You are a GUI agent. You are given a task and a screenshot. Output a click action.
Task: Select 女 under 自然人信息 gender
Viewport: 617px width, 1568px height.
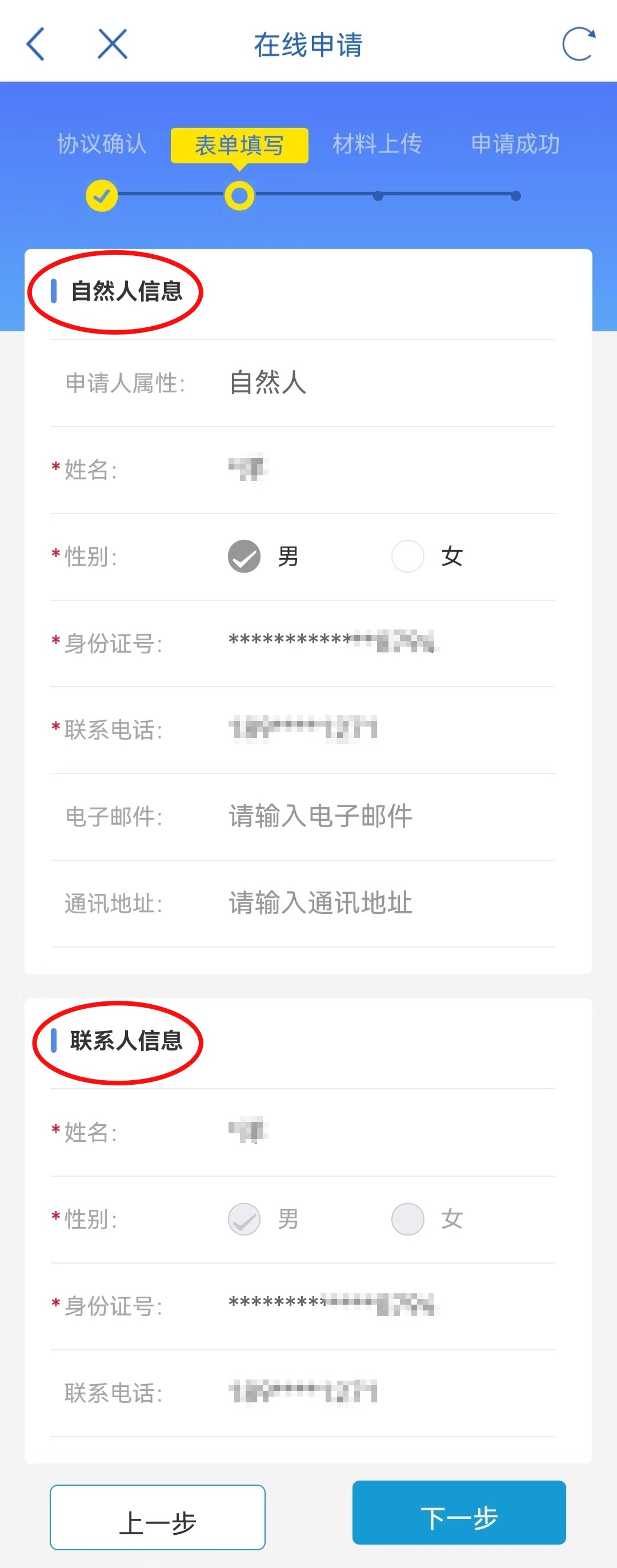point(408,556)
